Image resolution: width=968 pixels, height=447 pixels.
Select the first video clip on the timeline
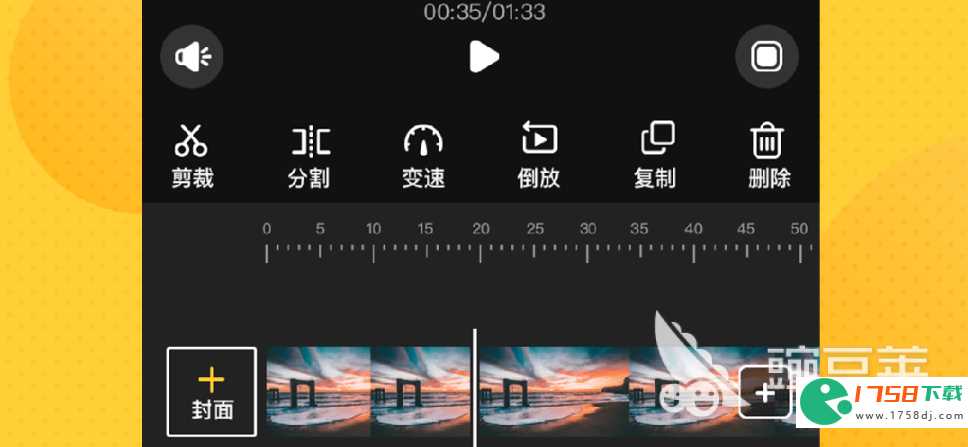368,393
